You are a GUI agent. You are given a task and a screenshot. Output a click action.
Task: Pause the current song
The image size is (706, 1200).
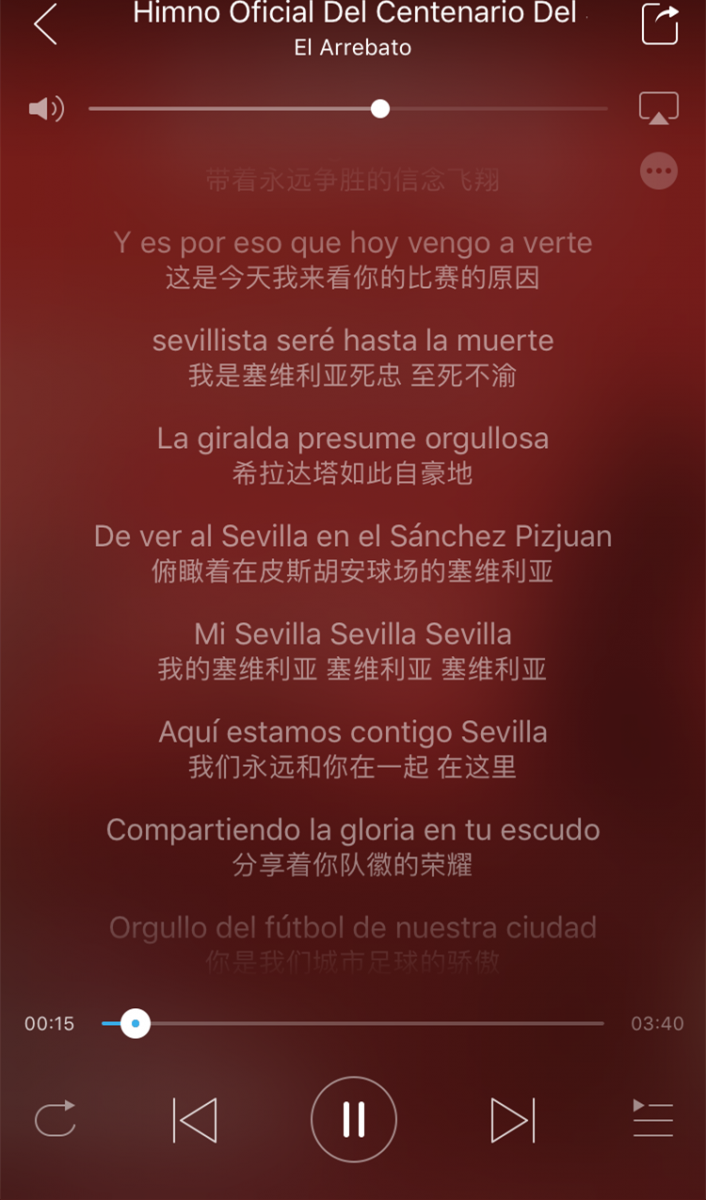[x=354, y=1119]
